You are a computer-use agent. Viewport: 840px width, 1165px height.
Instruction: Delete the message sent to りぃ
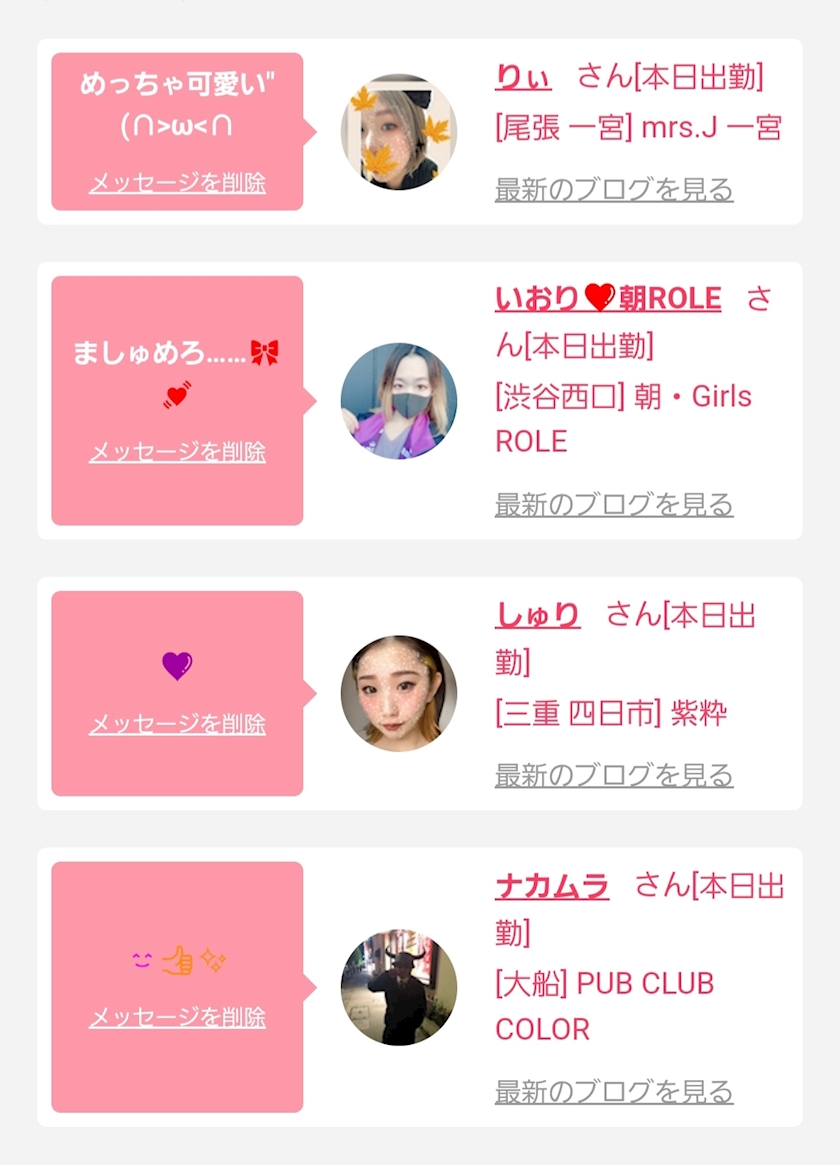(x=178, y=182)
